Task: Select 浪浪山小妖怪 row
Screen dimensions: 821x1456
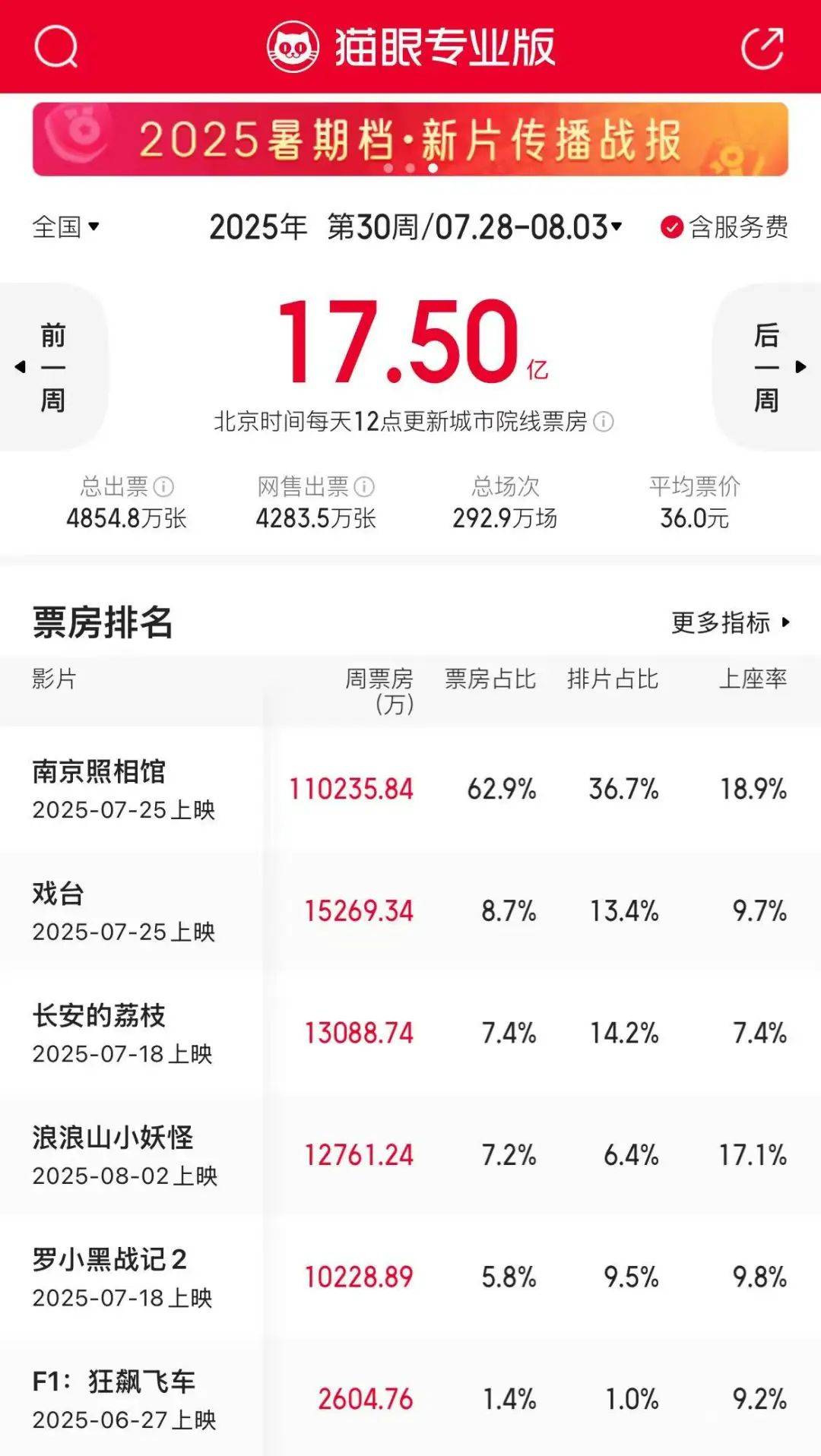Action: tap(410, 1155)
